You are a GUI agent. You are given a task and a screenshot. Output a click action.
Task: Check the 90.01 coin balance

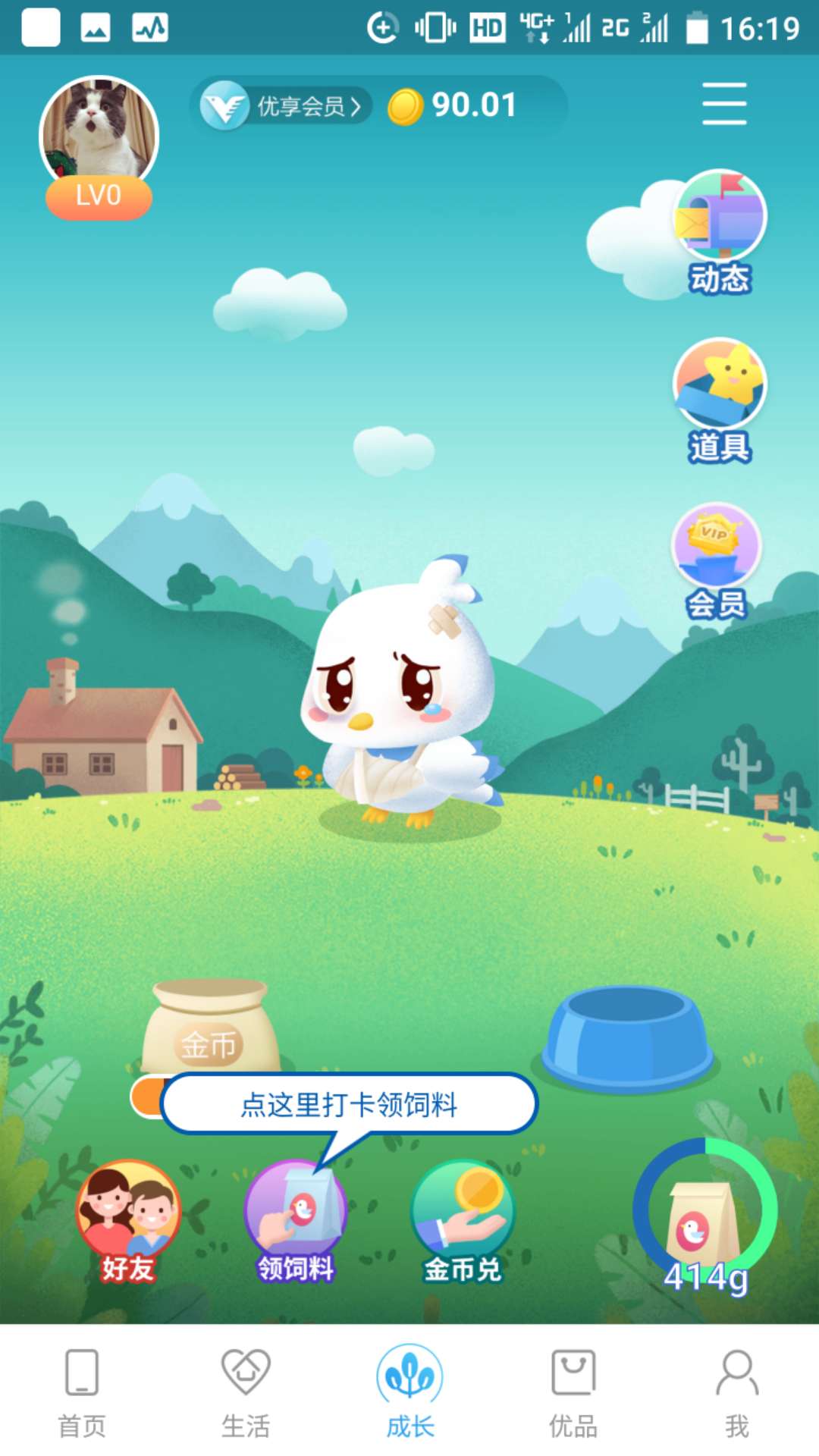coord(455,106)
